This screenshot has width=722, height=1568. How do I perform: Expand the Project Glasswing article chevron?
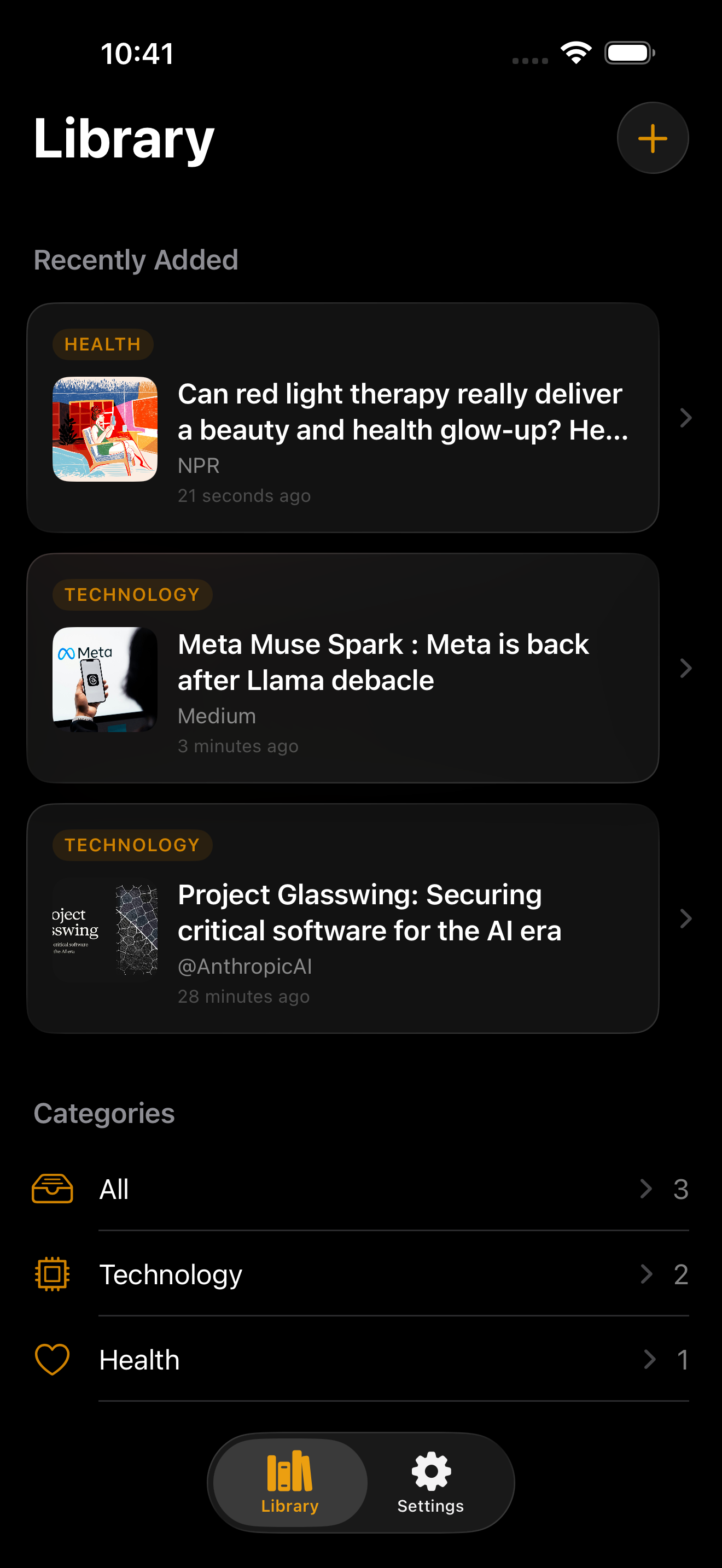[x=686, y=918]
